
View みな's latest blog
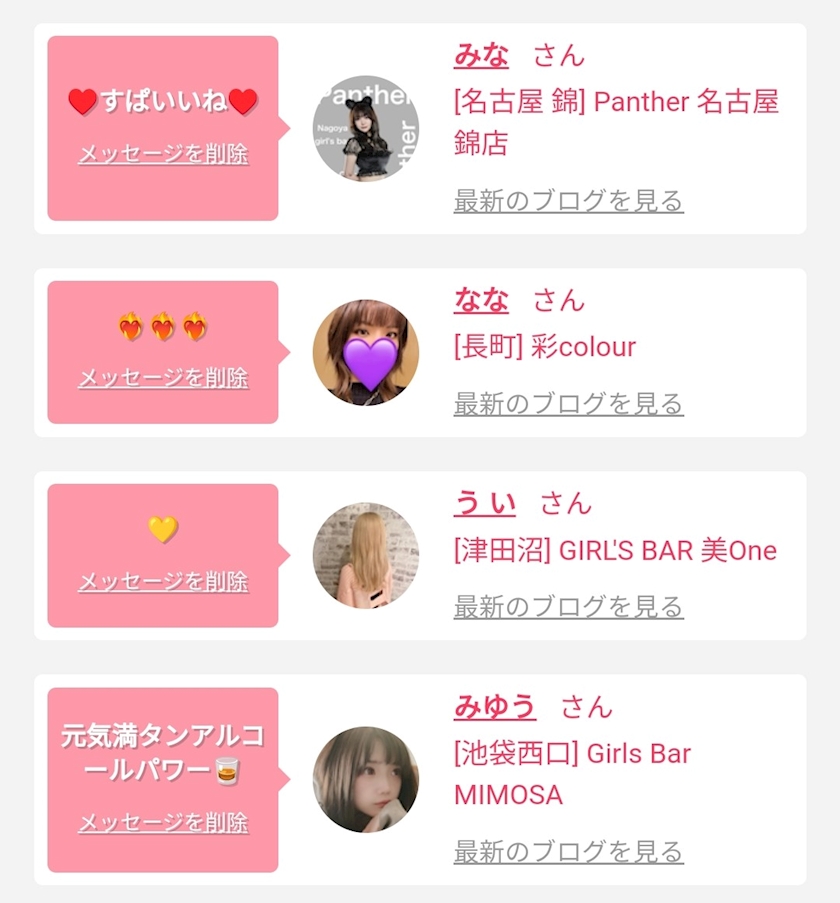[568, 200]
